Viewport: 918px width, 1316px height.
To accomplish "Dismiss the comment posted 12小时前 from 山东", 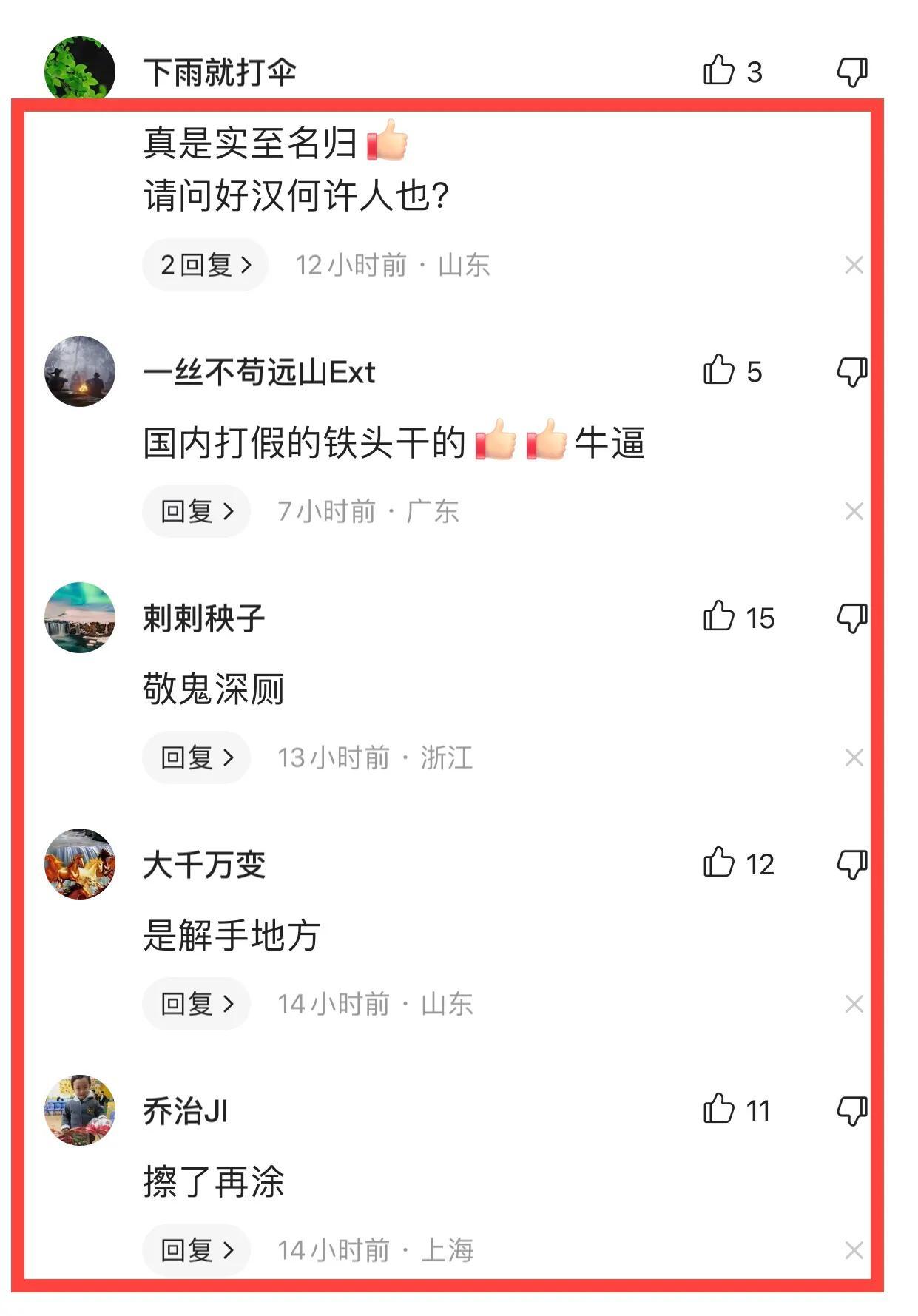I will coord(854,265).
